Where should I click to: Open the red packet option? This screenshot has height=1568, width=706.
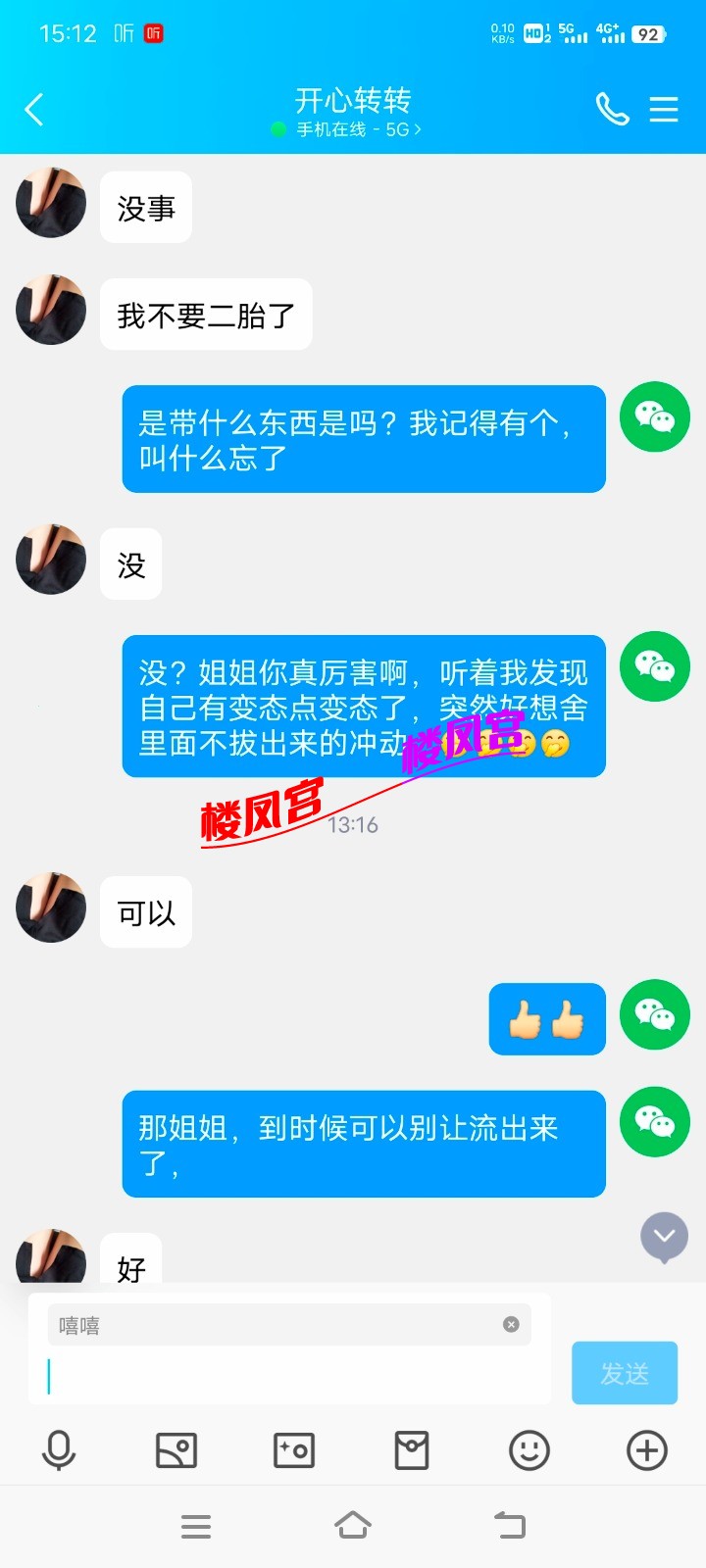[x=412, y=1450]
